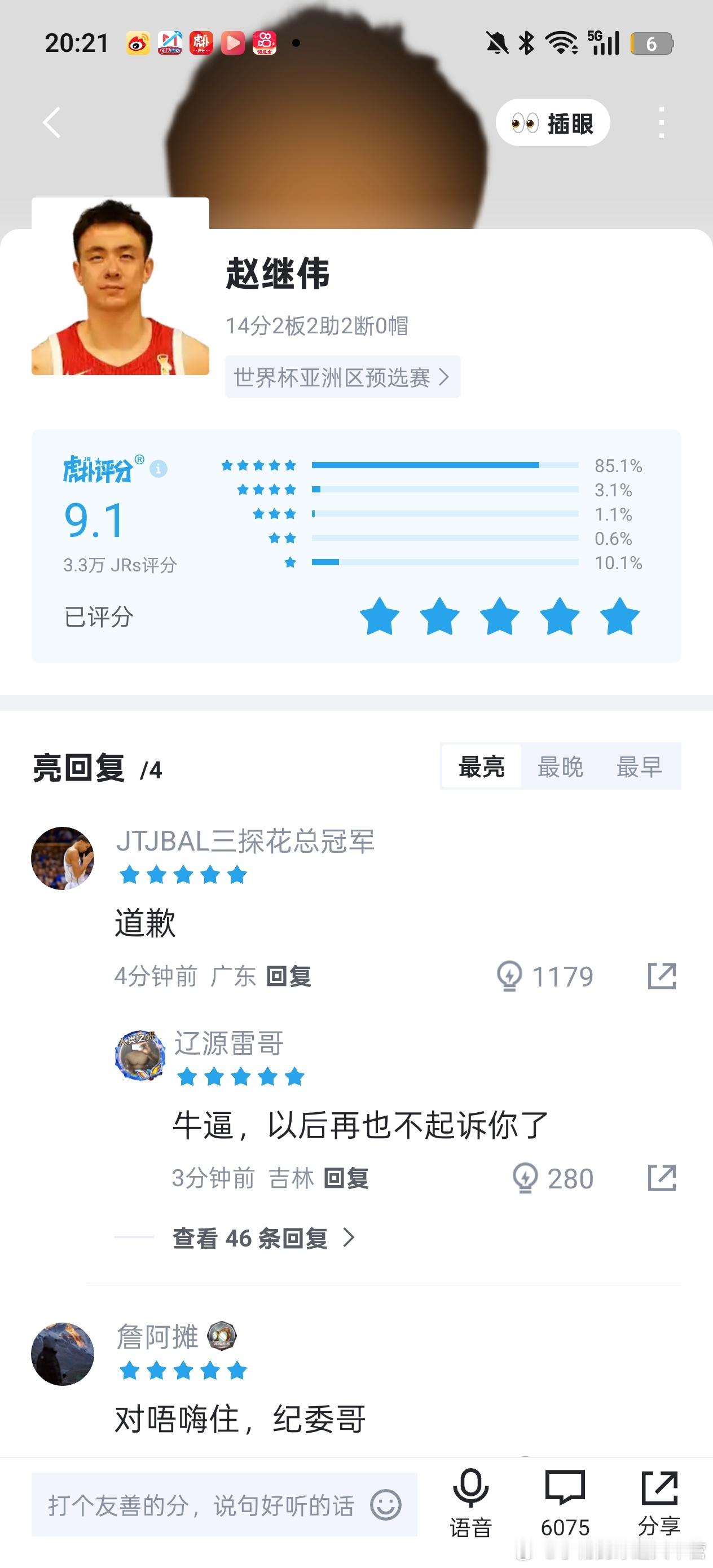Tap the lightbulb icon to like 道歉 comment
This screenshot has height=1568, width=713.
[511, 976]
